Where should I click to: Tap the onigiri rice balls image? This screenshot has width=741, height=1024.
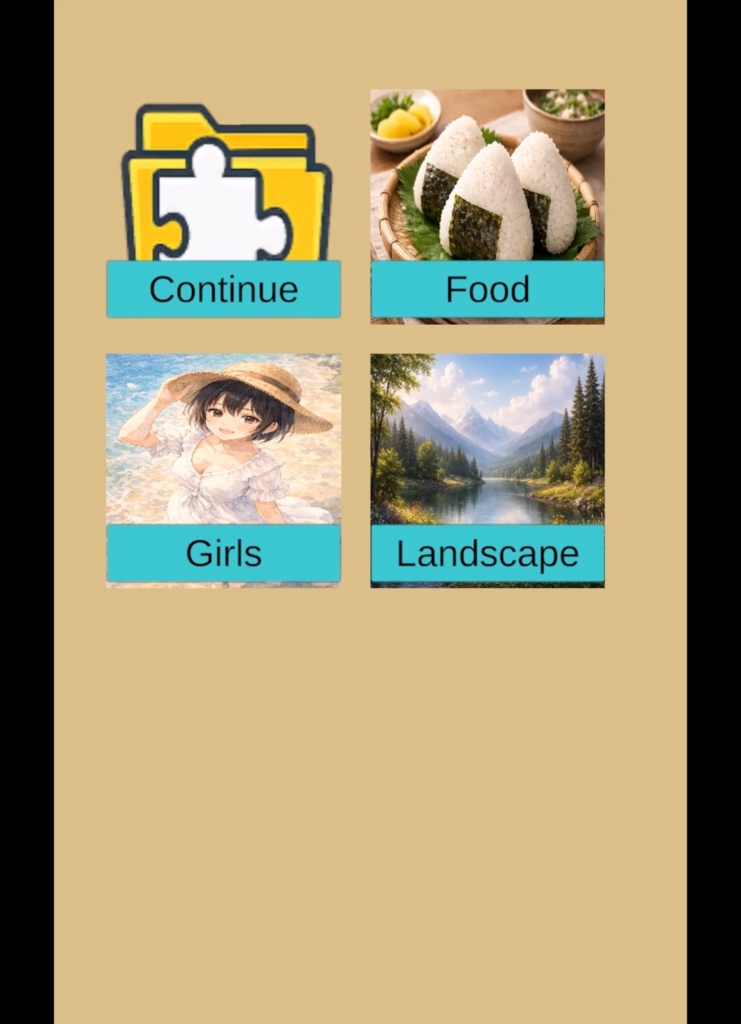(x=487, y=190)
